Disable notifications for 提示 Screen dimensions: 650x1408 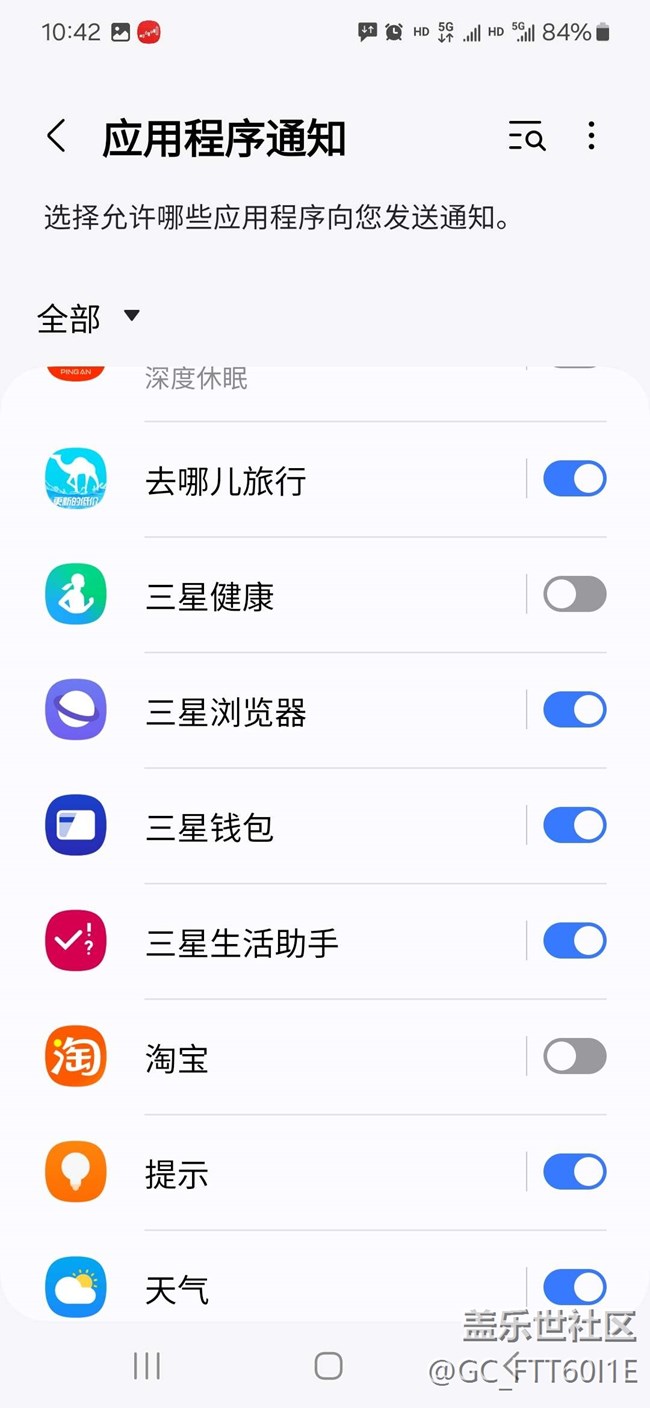point(574,1172)
